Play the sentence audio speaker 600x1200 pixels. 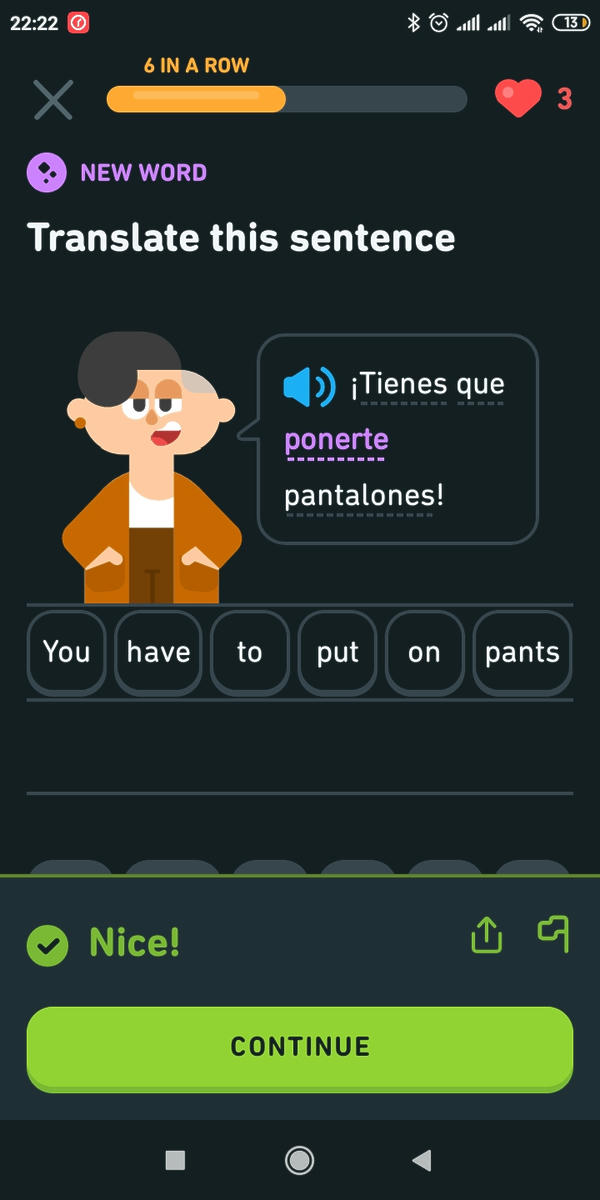tap(309, 386)
